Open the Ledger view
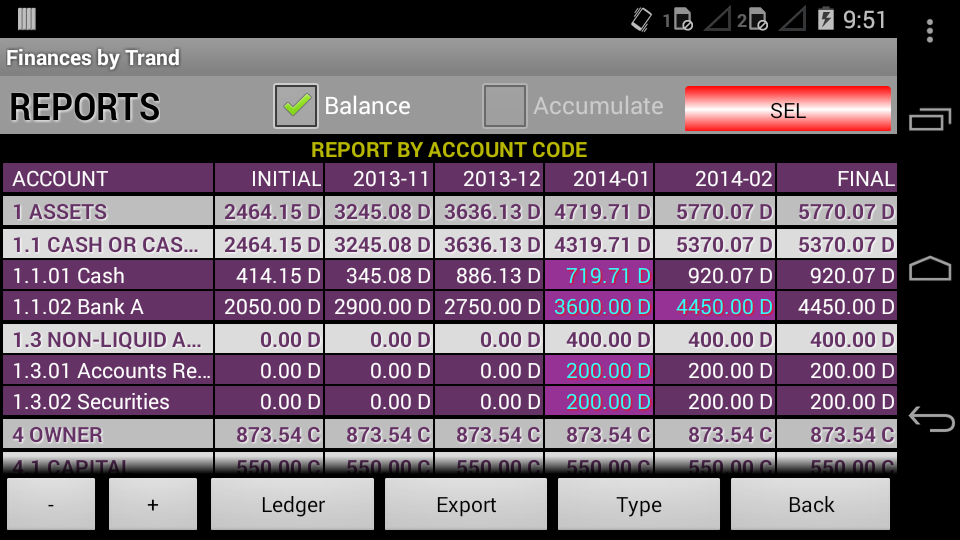960x540 pixels. point(292,504)
